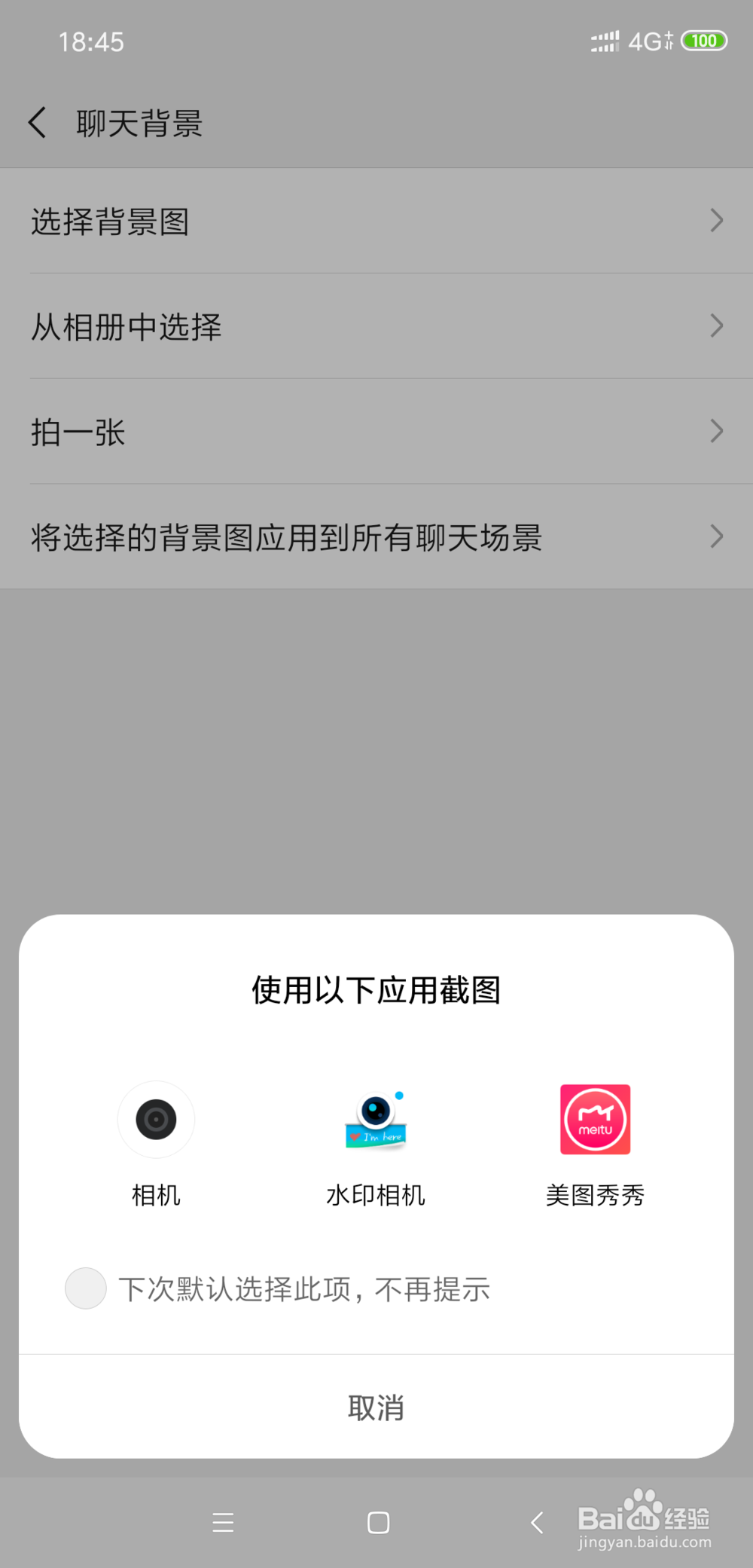
Task: Launch 美图秀秀 Meitu app icon
Action: pyautogui.click(x=595, y=1120)
